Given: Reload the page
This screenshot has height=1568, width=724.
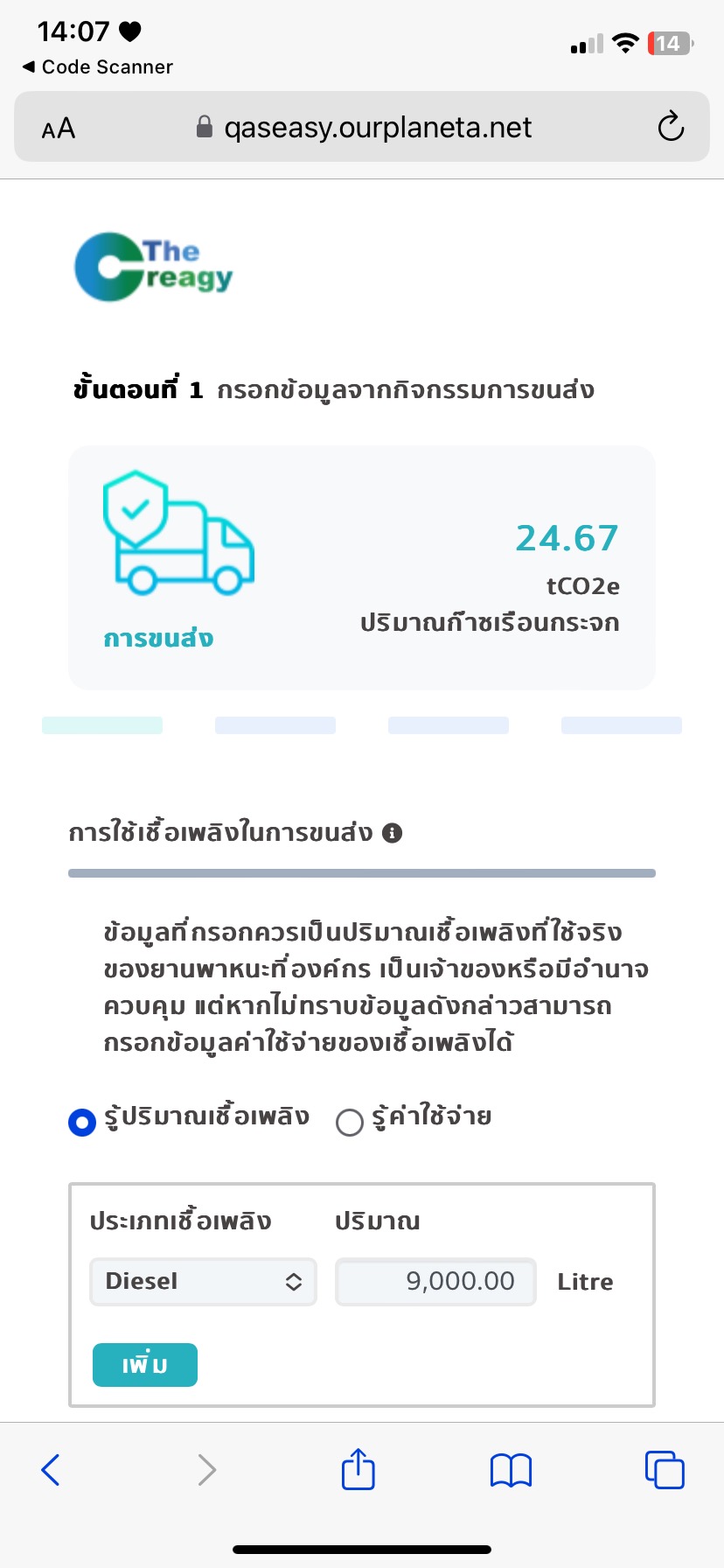Looking at the screenshot, I should (671, 127).
